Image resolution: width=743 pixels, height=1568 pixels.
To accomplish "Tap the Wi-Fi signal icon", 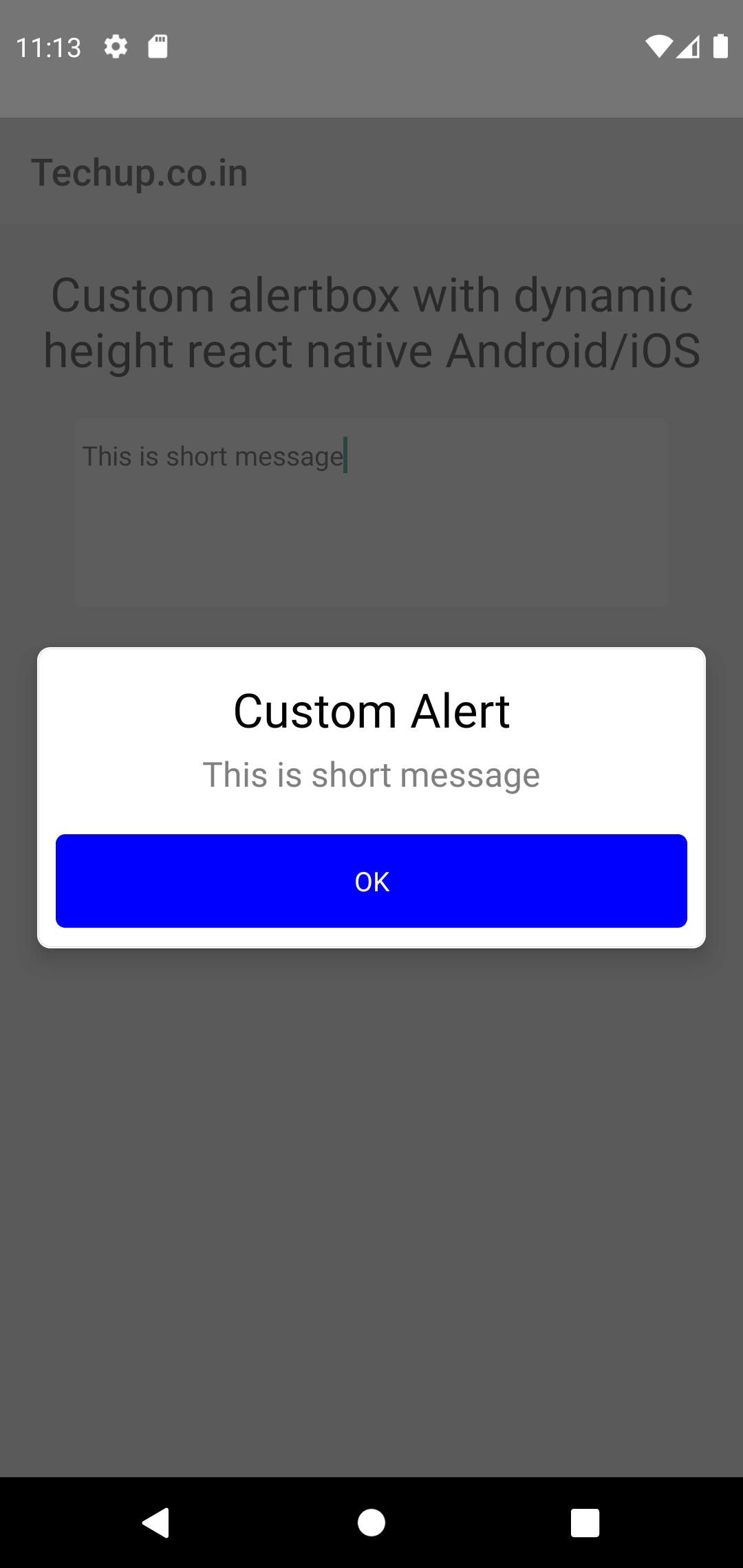I will (660, 46).
